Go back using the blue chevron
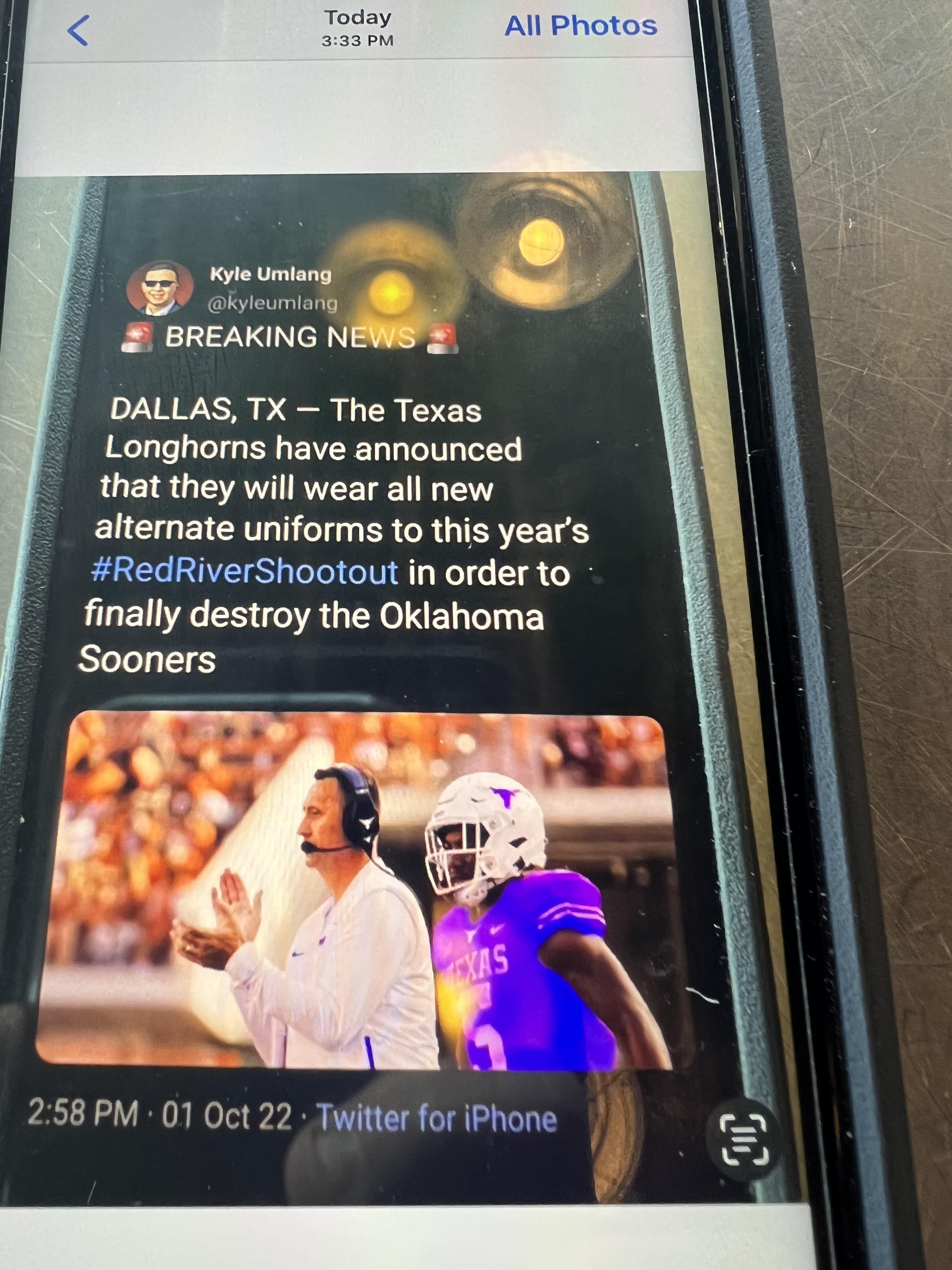Image resolution: width=952 pixels, height=1270 pixels. pyautogui.click(x=79, y=31)
